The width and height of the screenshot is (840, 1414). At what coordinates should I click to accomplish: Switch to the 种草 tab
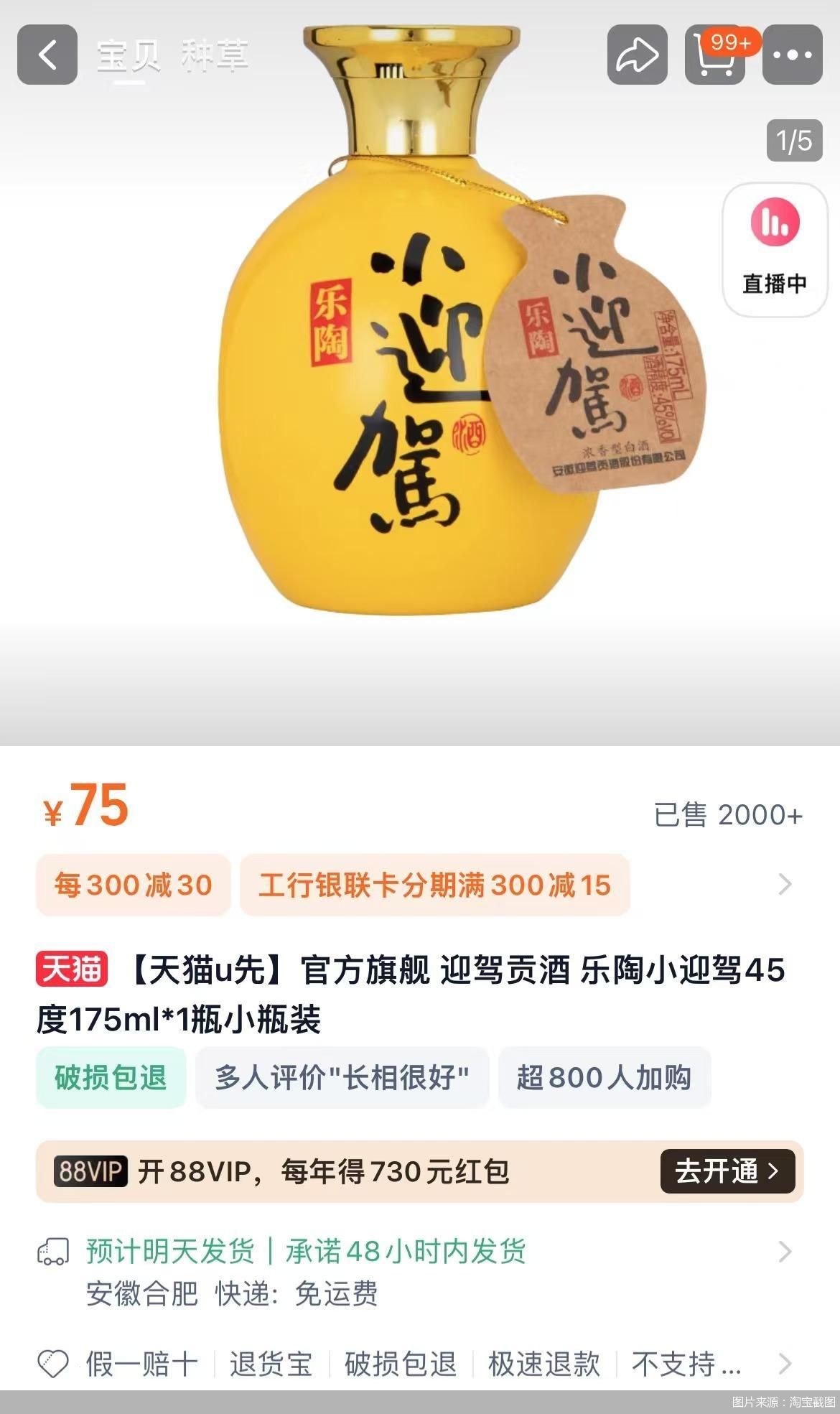click(215, 56)
